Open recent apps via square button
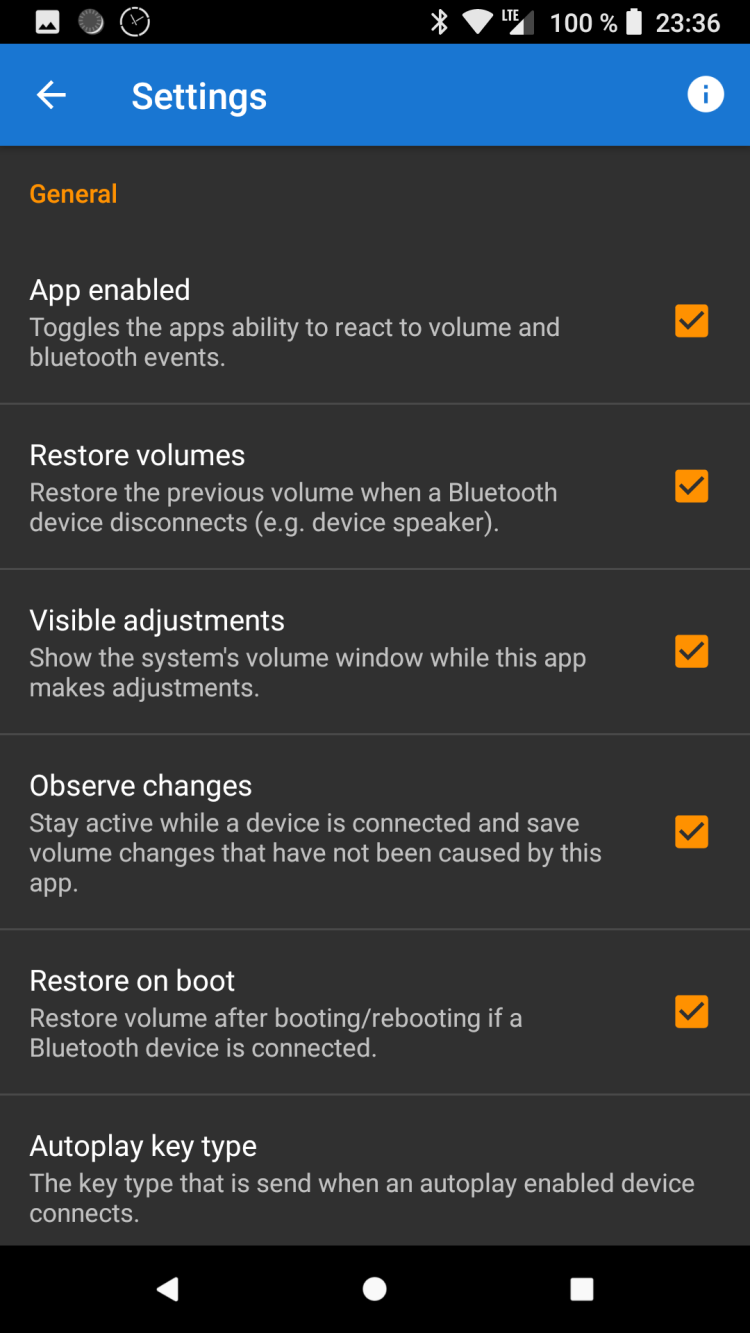This screenshot has width=750, height=1333. (x=582, y=1289)
